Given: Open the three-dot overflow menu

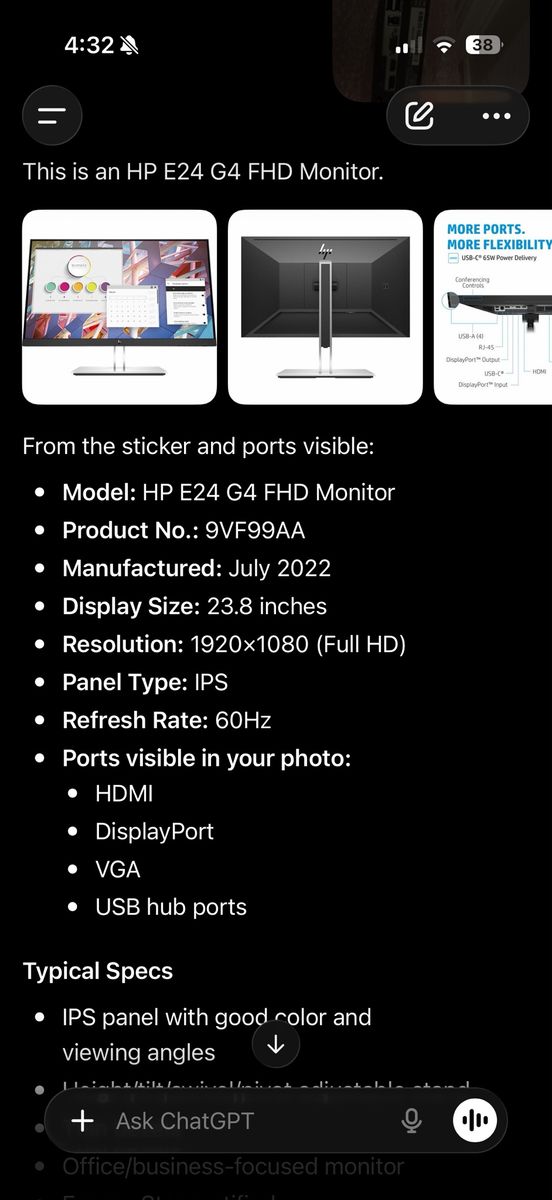Looking at the screenshot, I should 496,116.
